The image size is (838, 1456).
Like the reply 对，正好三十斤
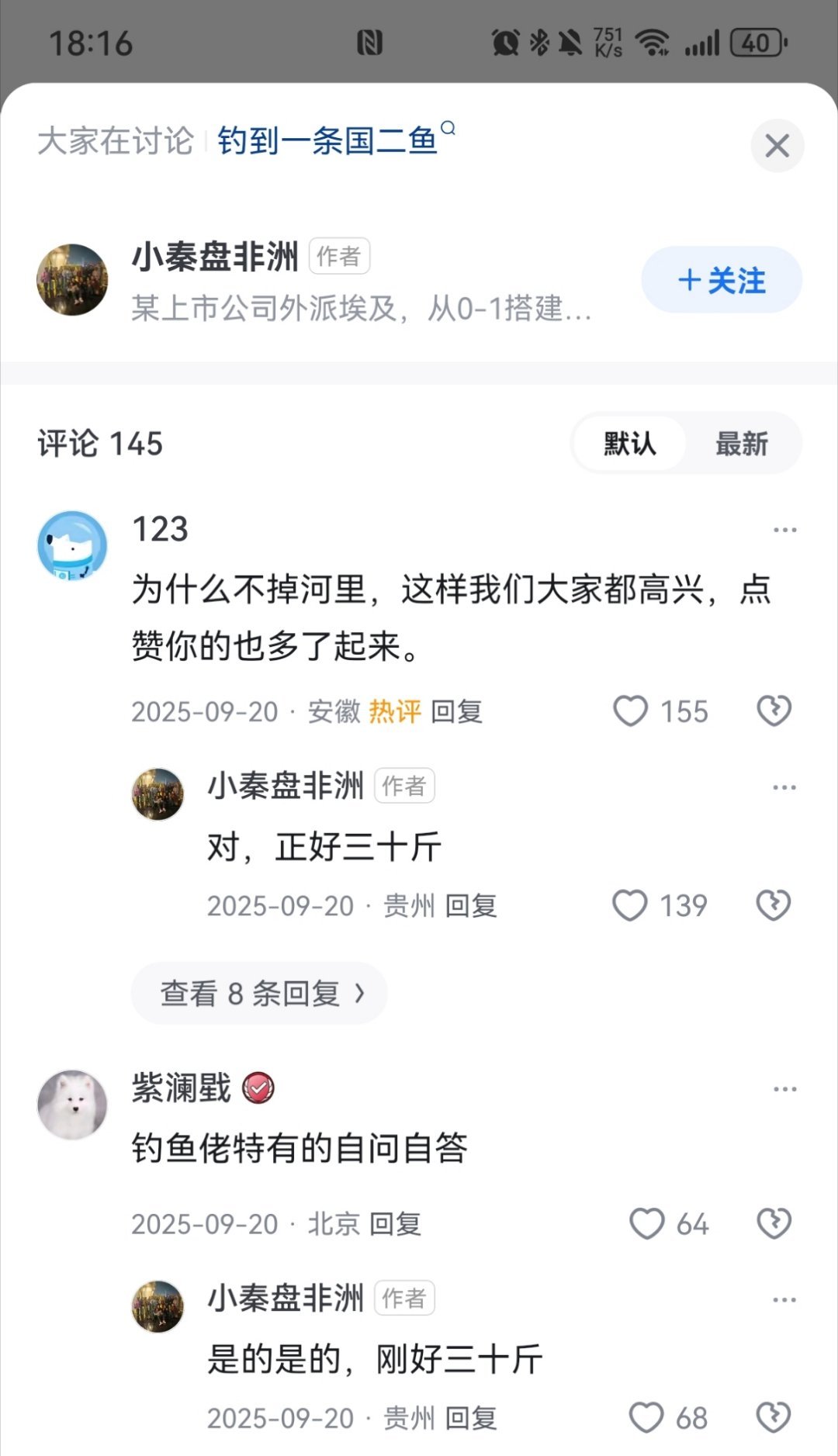tap(630, 904)
